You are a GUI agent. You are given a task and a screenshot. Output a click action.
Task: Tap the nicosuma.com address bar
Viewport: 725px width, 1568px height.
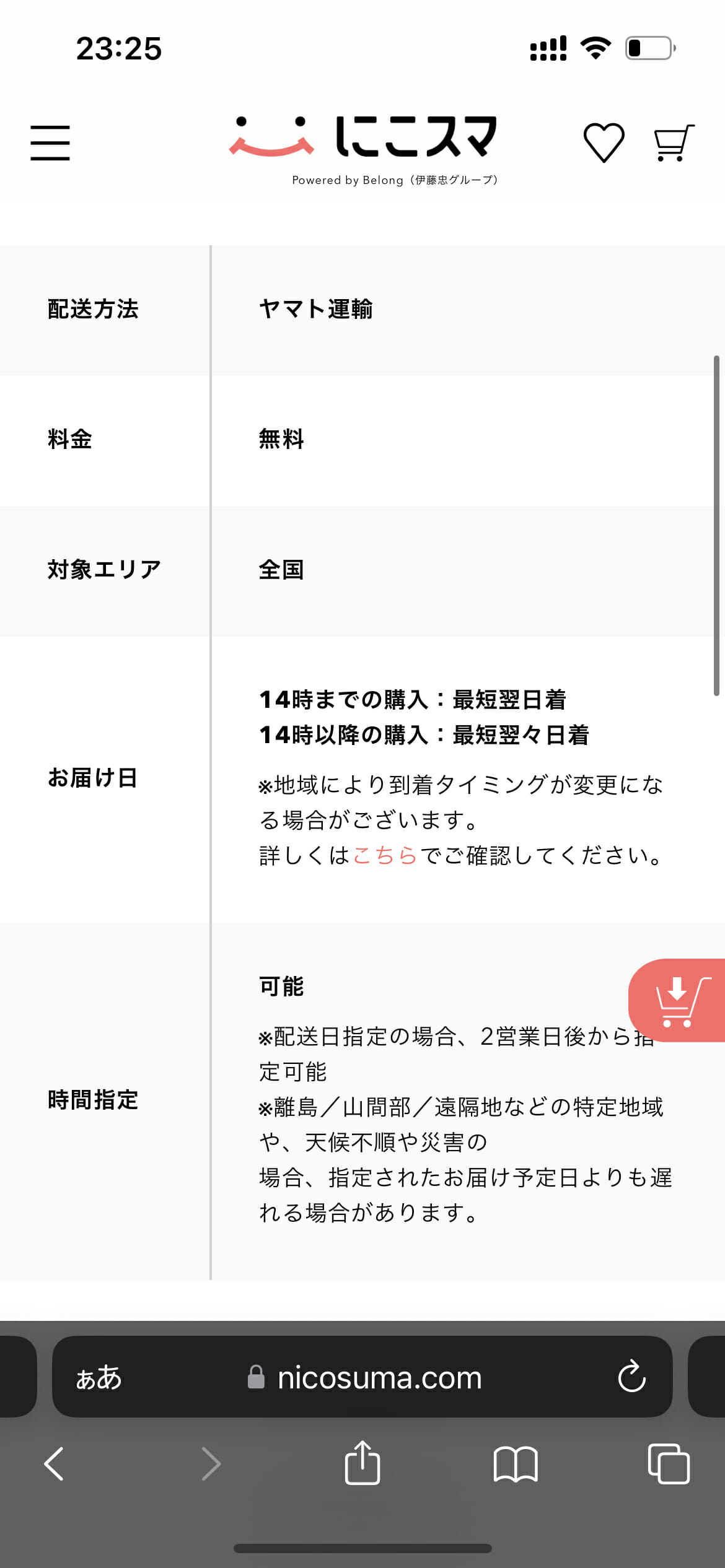click(x=362, y=1377)
